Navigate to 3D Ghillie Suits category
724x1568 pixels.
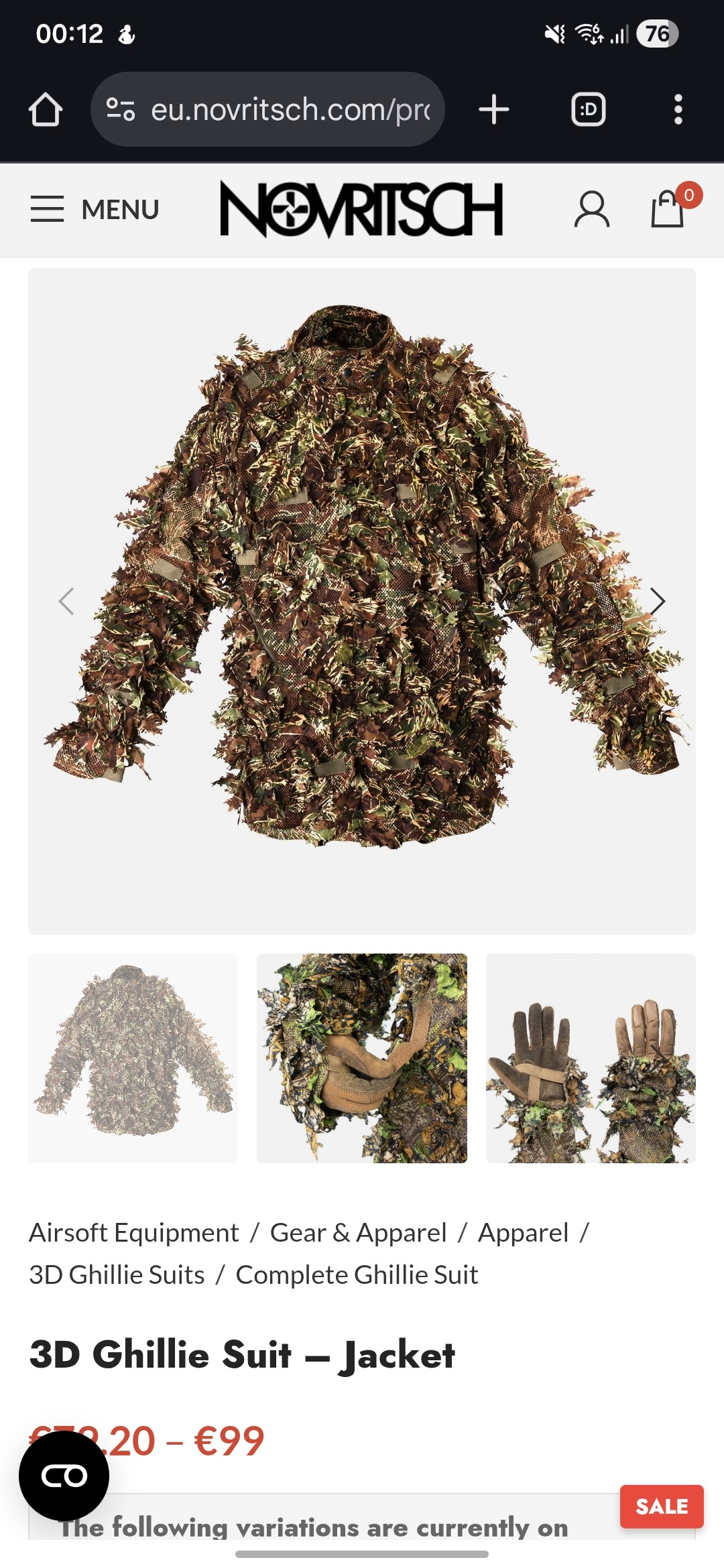pos(117,1275)
